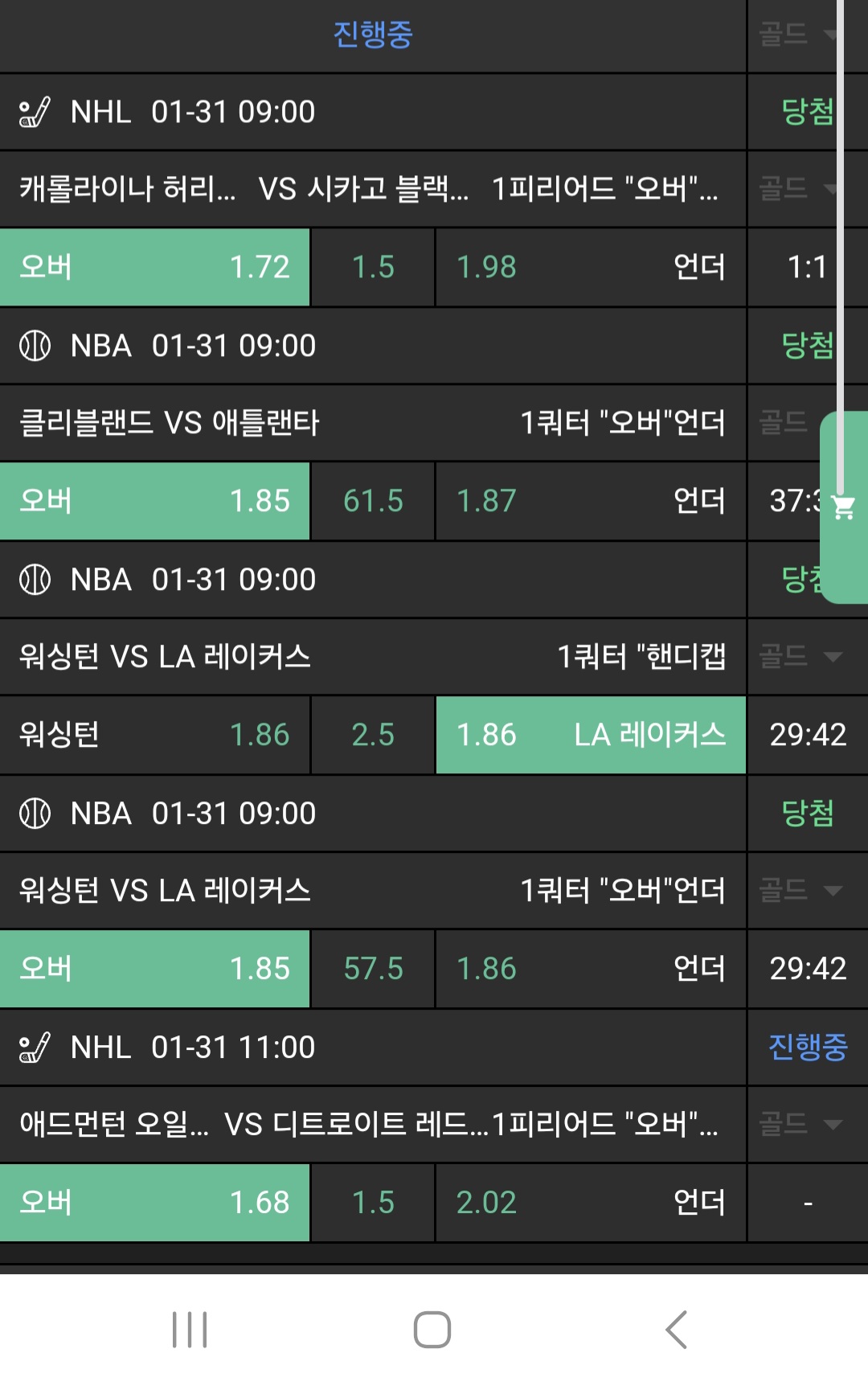
Task: Pick 오버 1.85 for 클리블랜드 vs 애틀랜타
Action: 154,501
